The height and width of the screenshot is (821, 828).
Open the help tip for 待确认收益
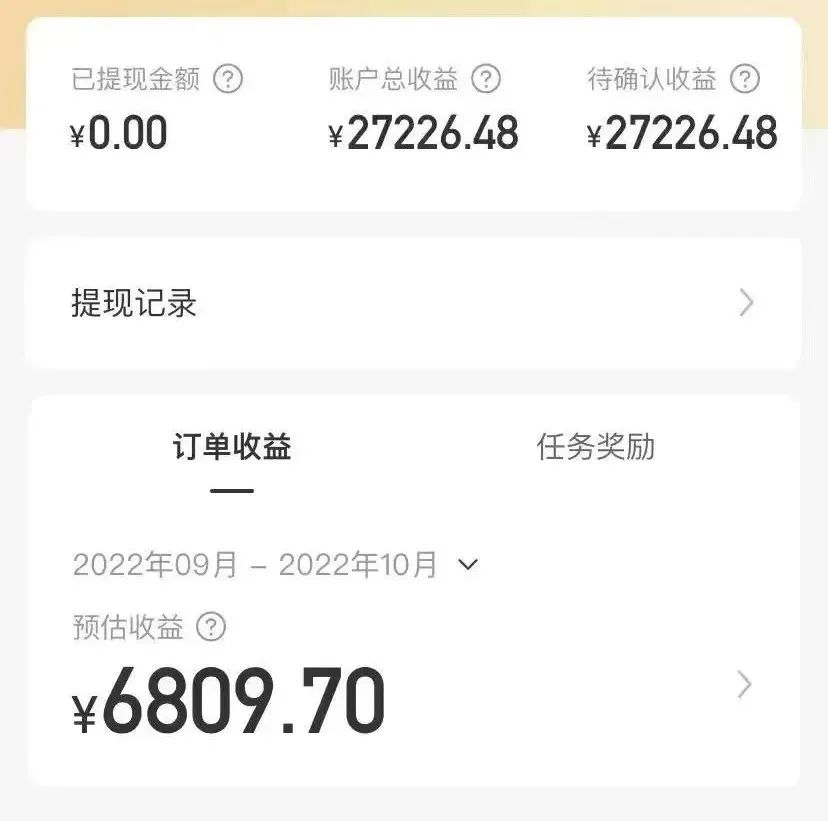pos(744,79)
